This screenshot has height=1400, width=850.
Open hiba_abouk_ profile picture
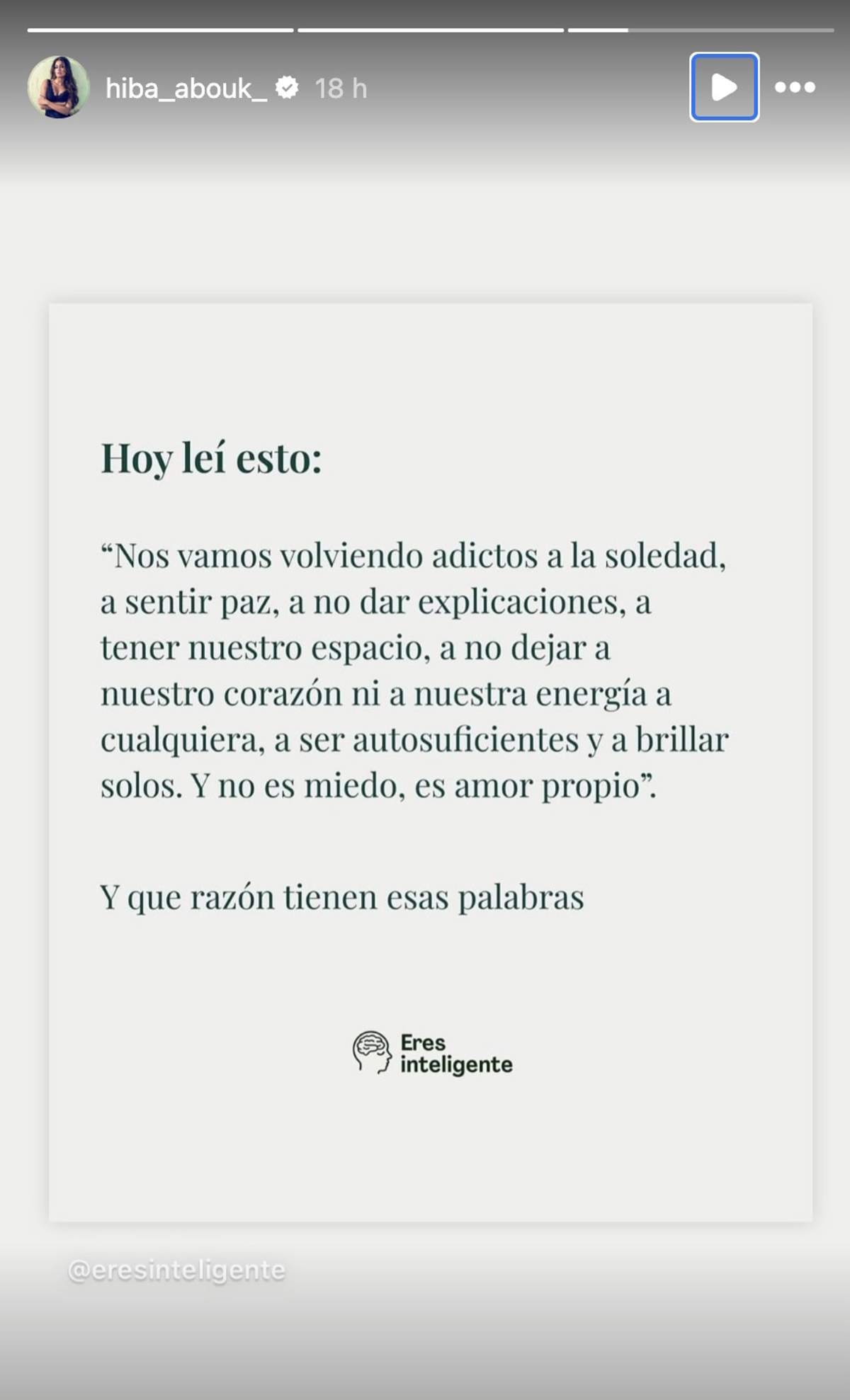tap(58, 87)
